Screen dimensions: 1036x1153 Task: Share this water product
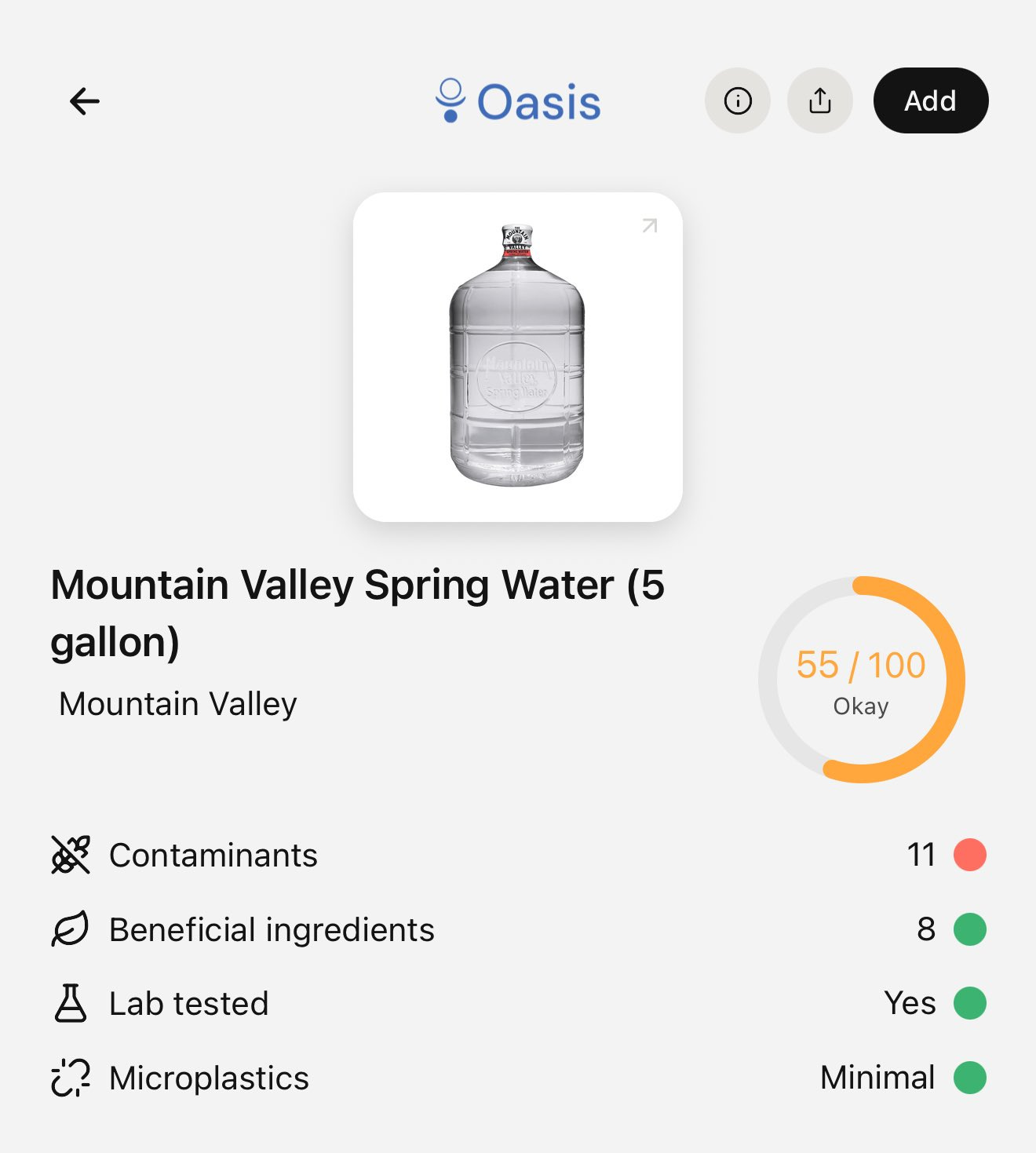click(819, 101)
